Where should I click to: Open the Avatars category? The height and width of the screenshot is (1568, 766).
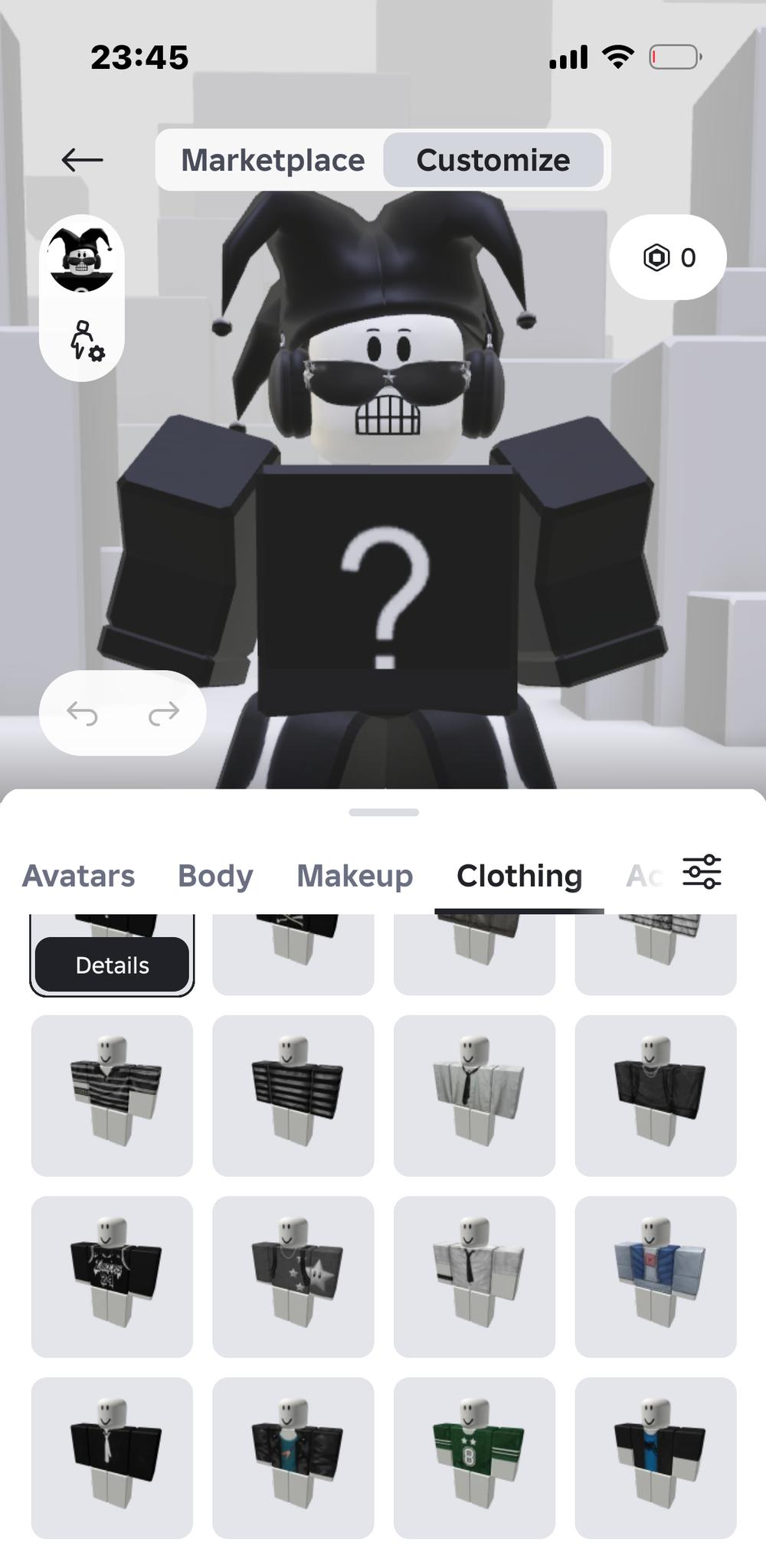click(78, 876)
